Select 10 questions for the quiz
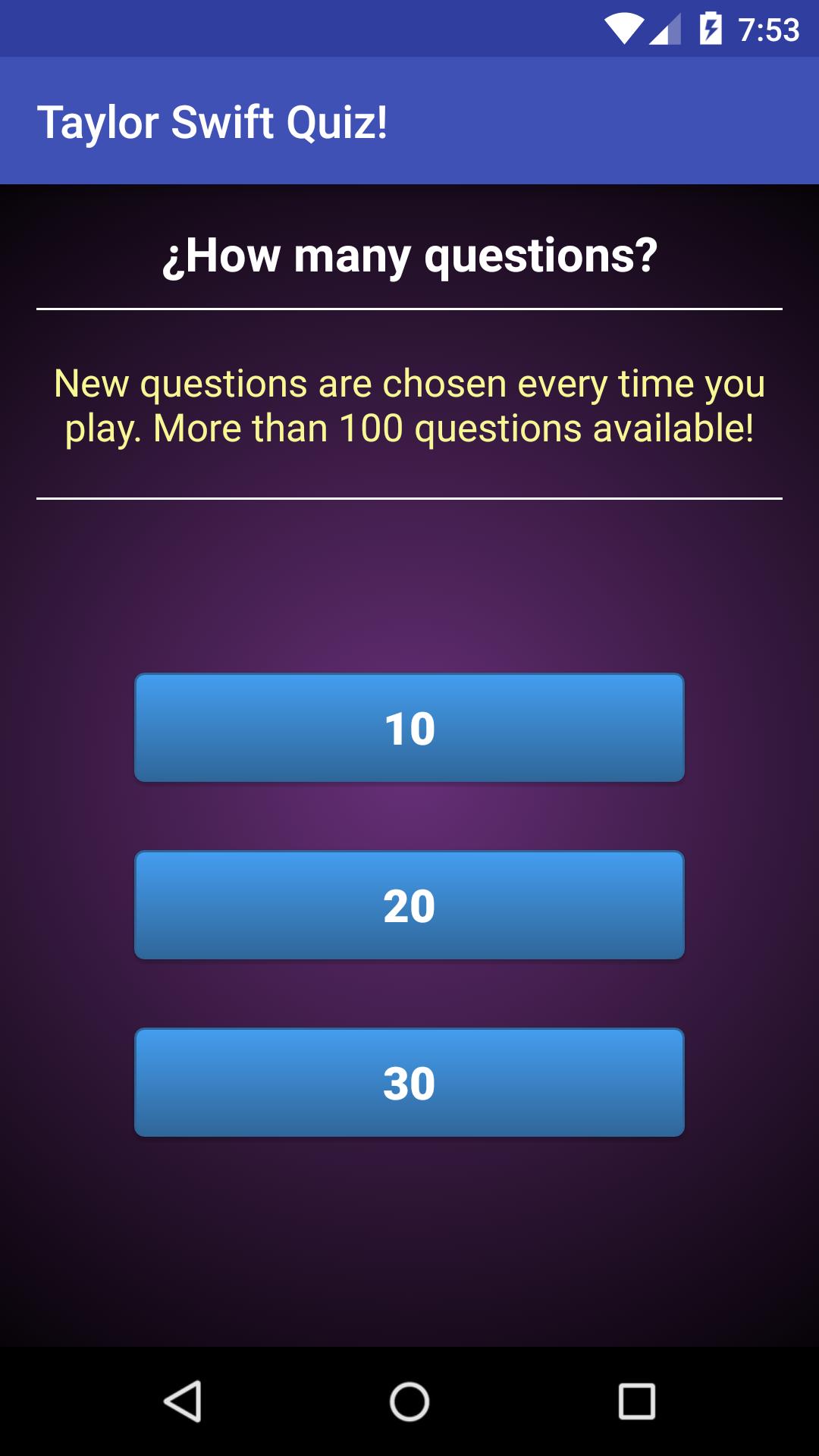819x1456 pixels. pos(409,726)
